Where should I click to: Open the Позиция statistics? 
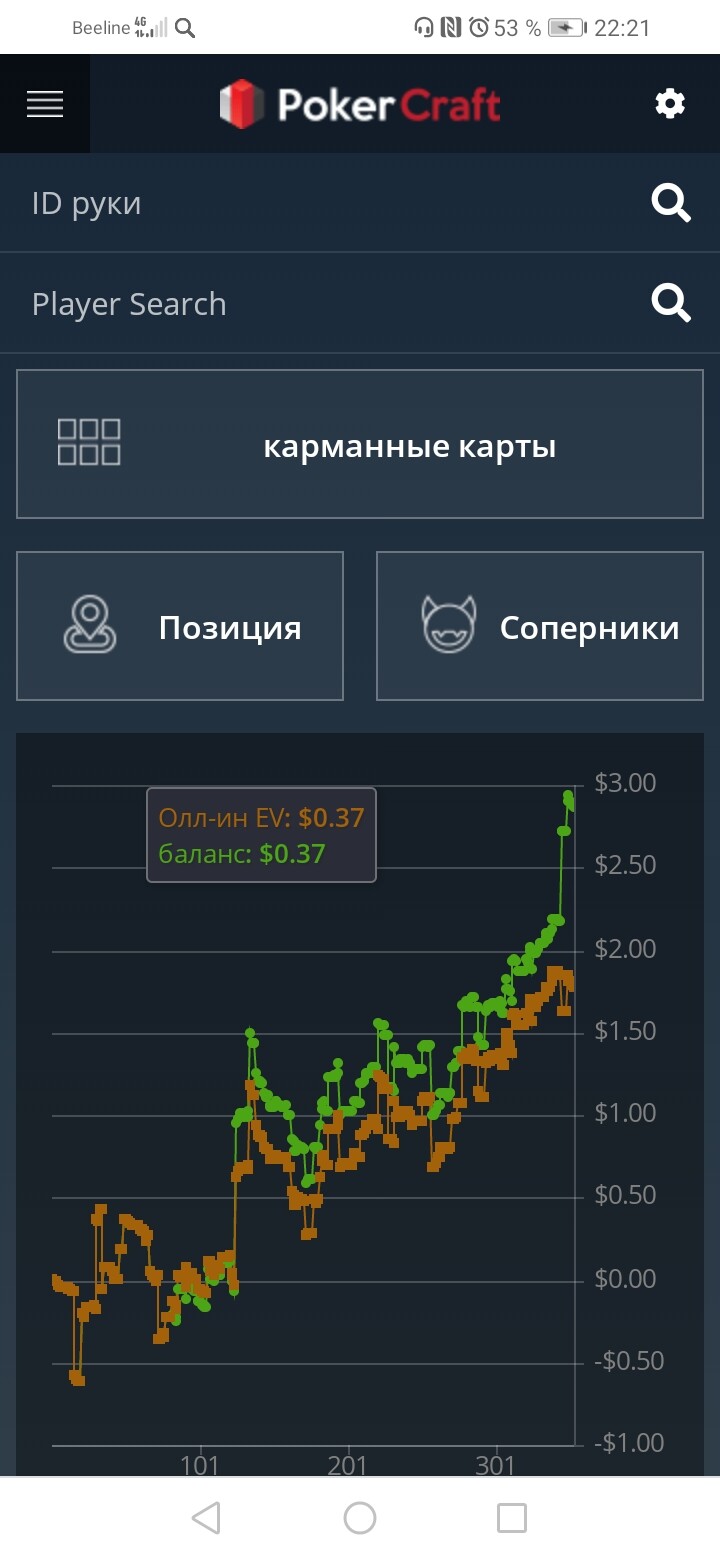180,626
